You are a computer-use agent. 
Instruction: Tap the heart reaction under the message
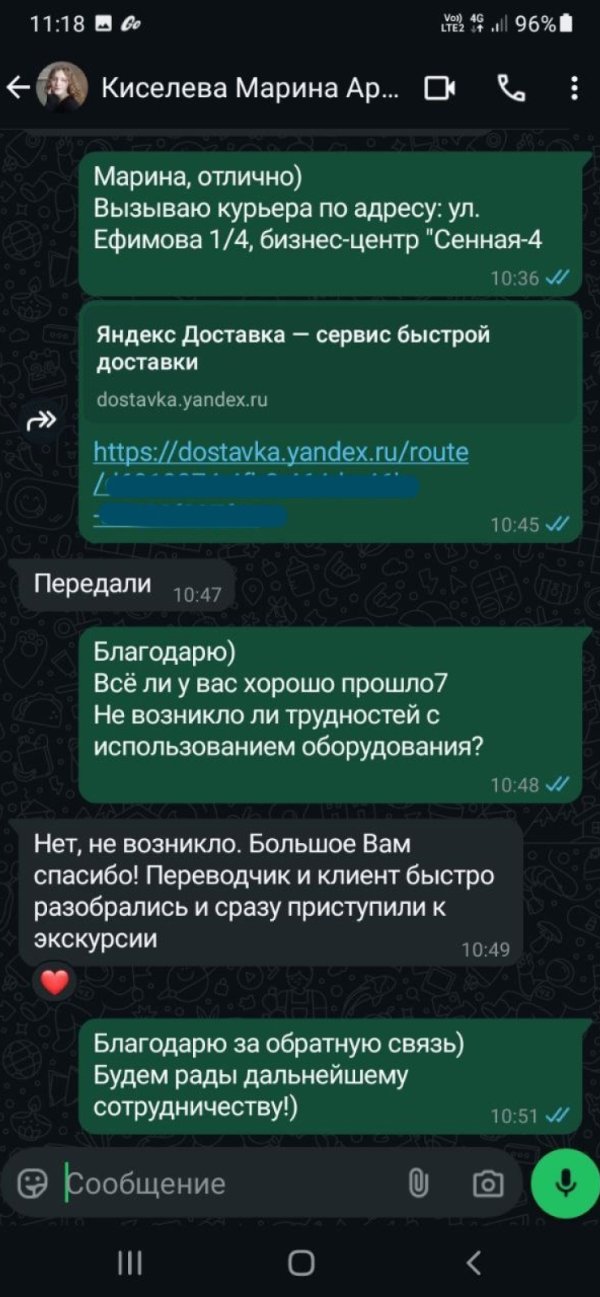click(x=55, y=983)
